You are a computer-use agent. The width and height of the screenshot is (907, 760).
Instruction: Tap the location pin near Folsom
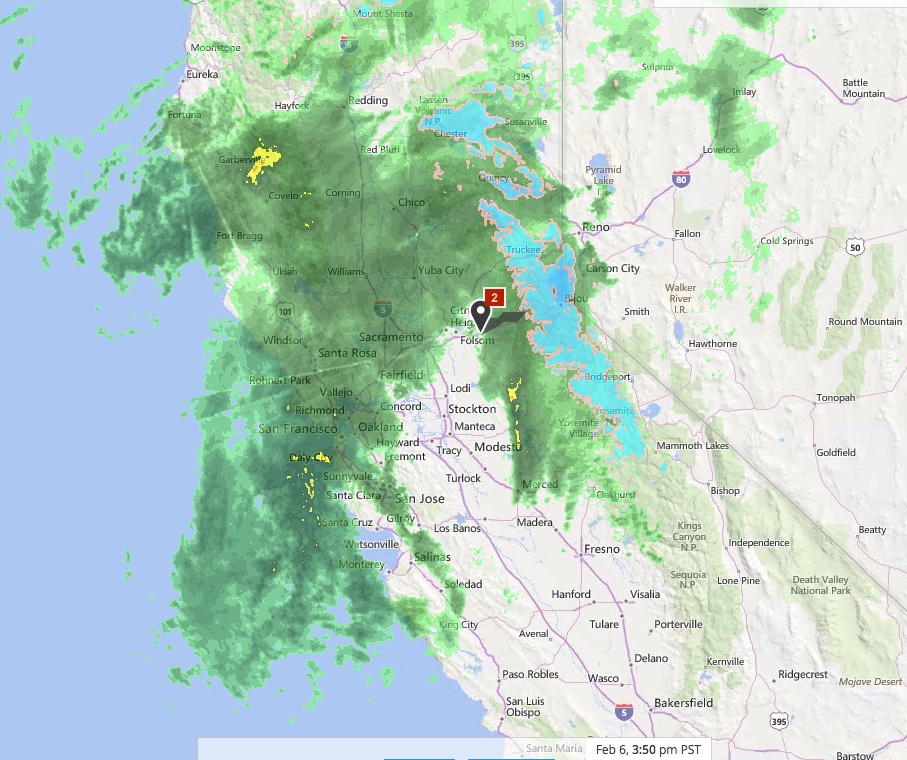coord(480,314)
